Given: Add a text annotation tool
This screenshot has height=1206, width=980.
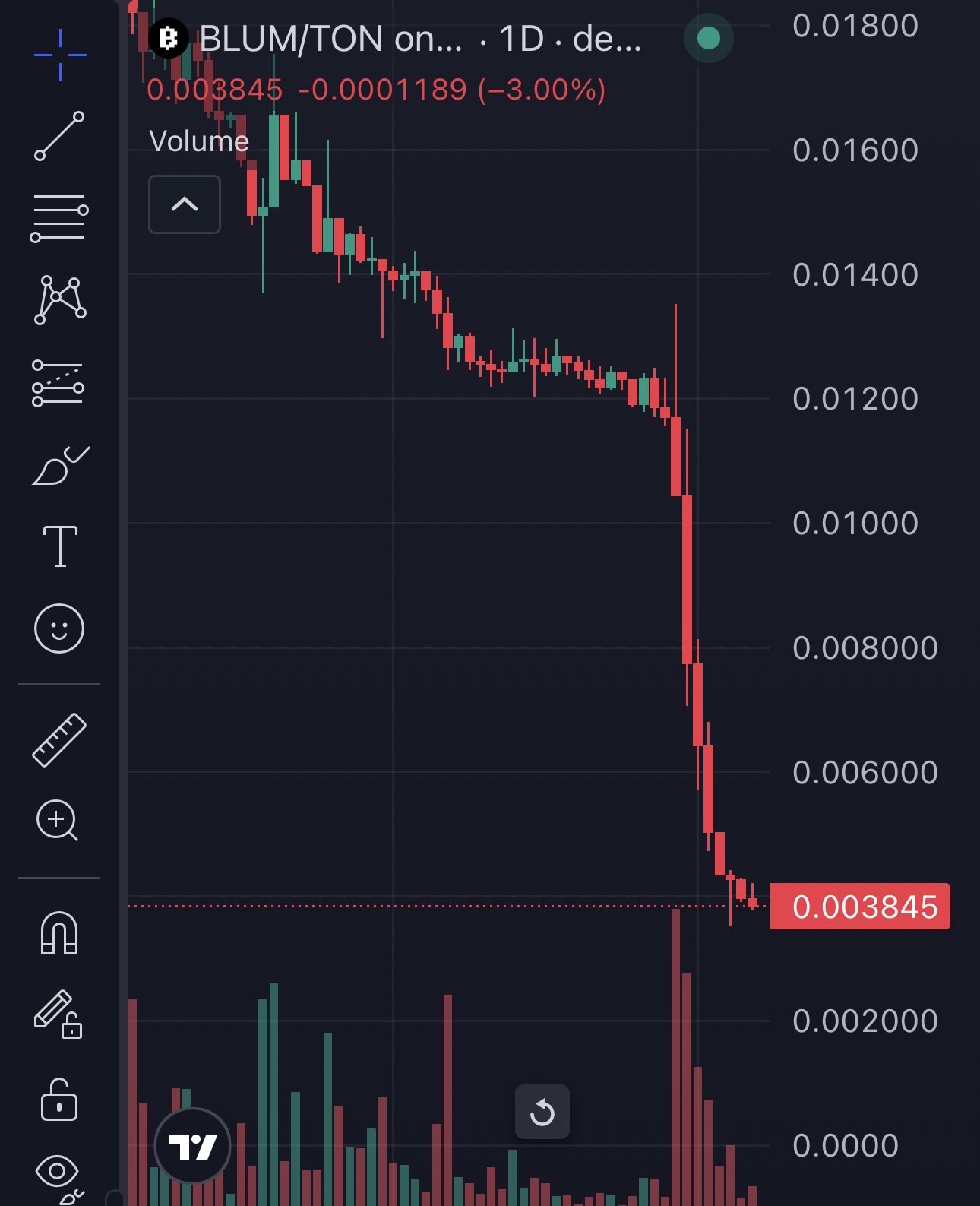Looking at the screenshot, I should click(x=60, y=546).
